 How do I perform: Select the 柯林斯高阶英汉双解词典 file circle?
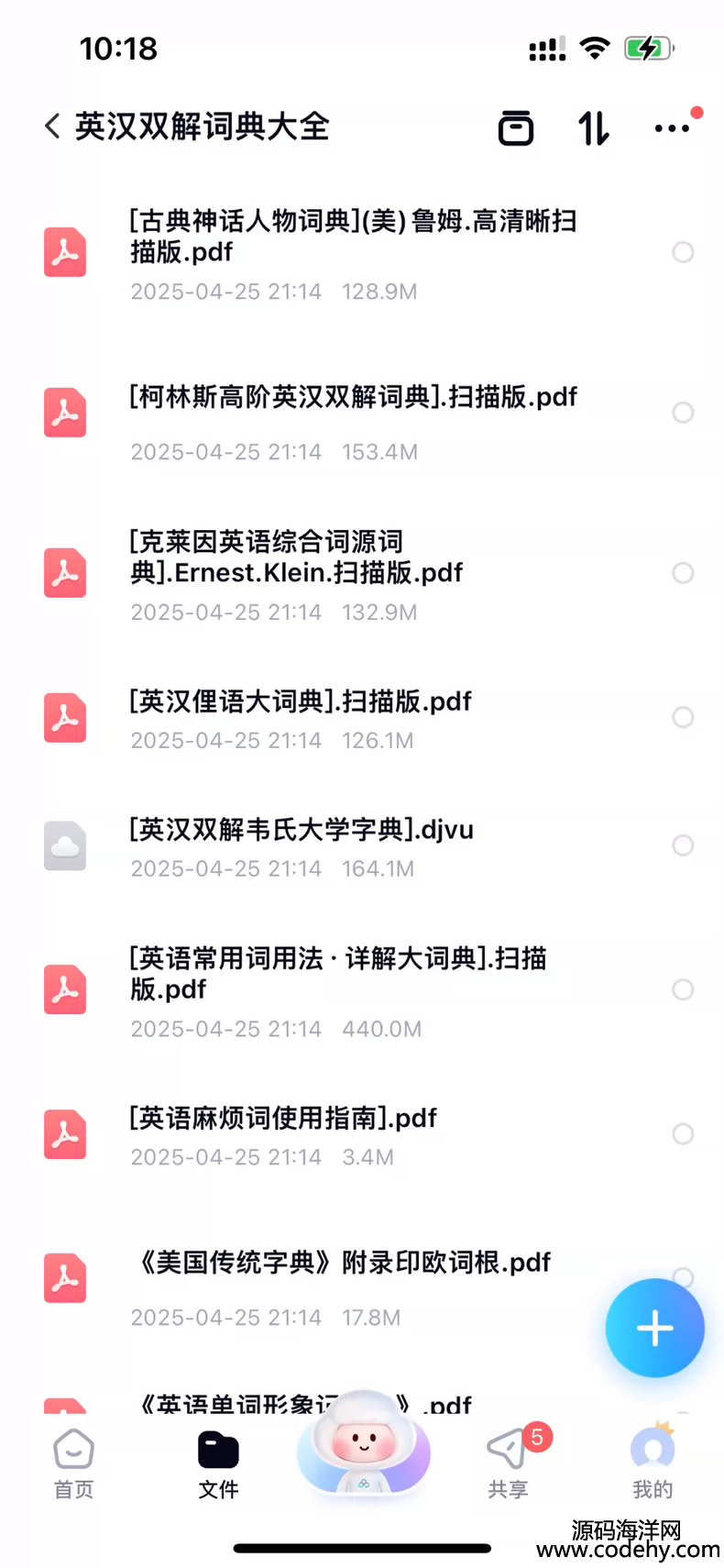pos(683,413)
